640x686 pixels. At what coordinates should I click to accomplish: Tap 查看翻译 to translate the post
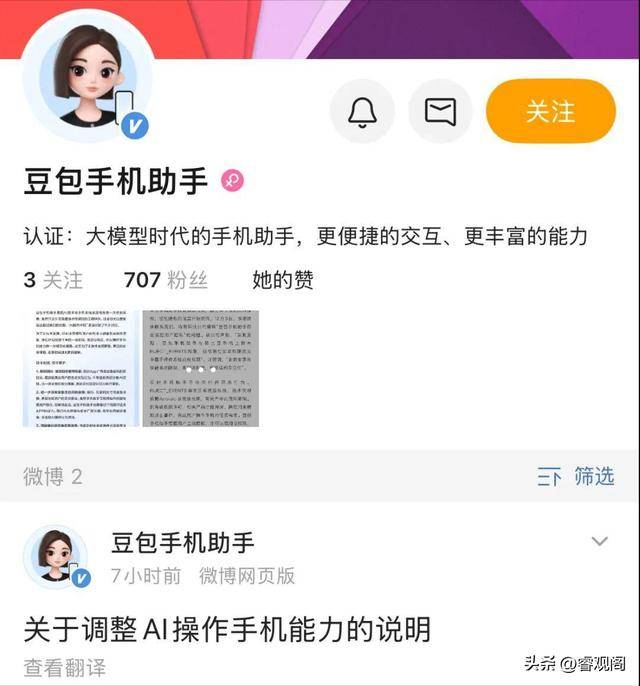pos(65,667)
